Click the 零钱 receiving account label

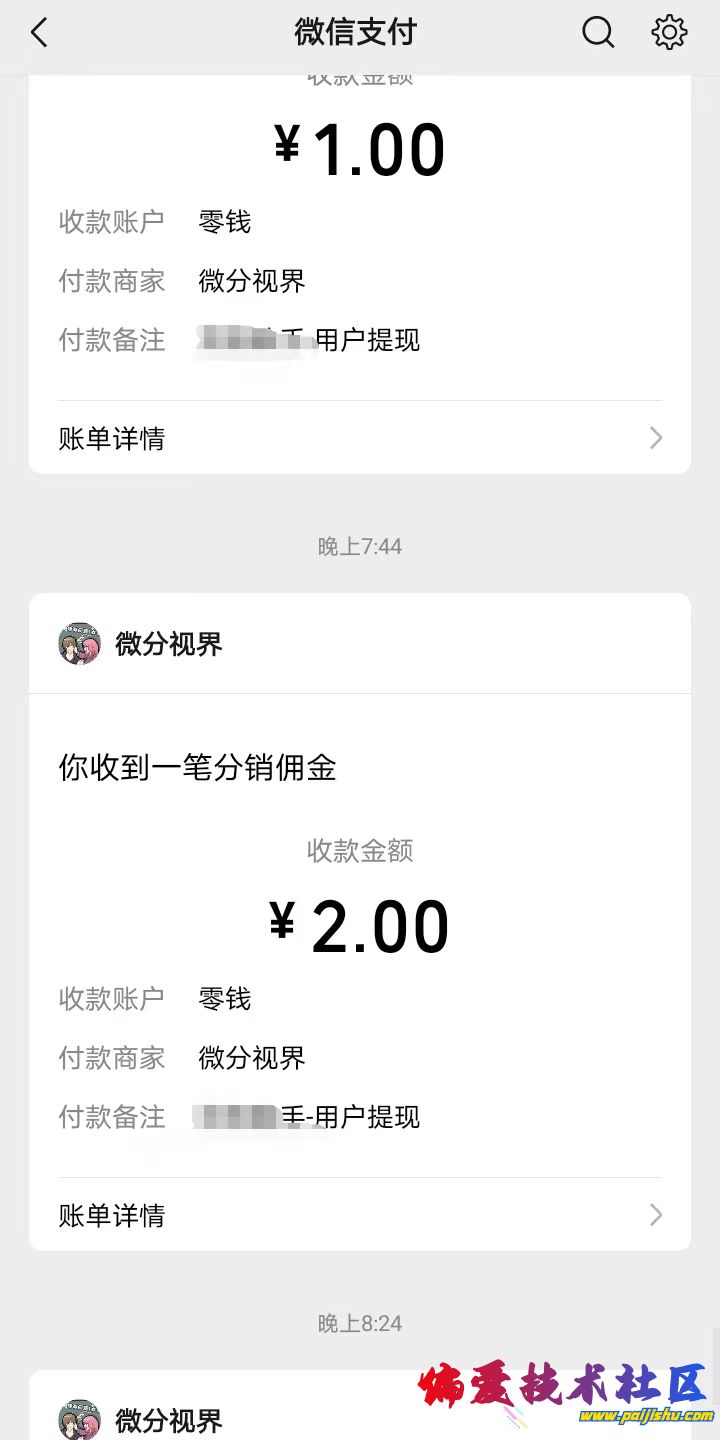pos(222,999)
